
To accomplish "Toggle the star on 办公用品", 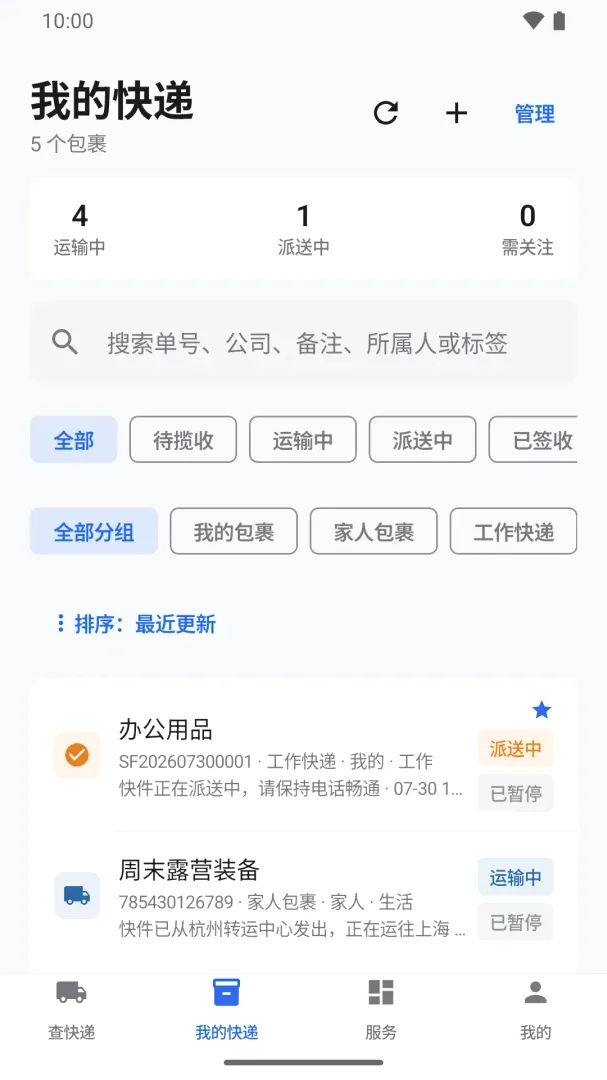I will pyautogui.click(x=542, y=709).
